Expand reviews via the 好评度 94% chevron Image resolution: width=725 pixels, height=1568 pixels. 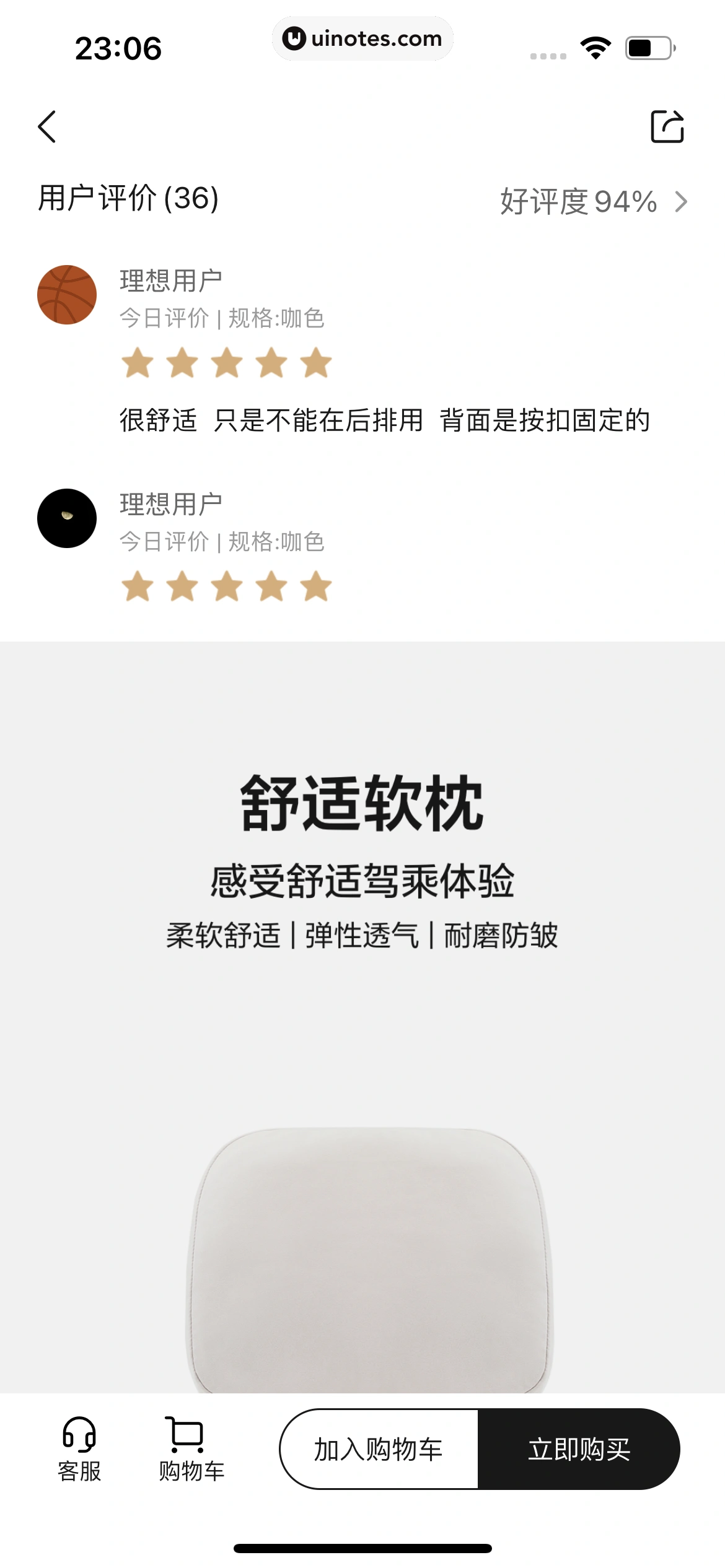pyautogui.click(x=682, y=201)
